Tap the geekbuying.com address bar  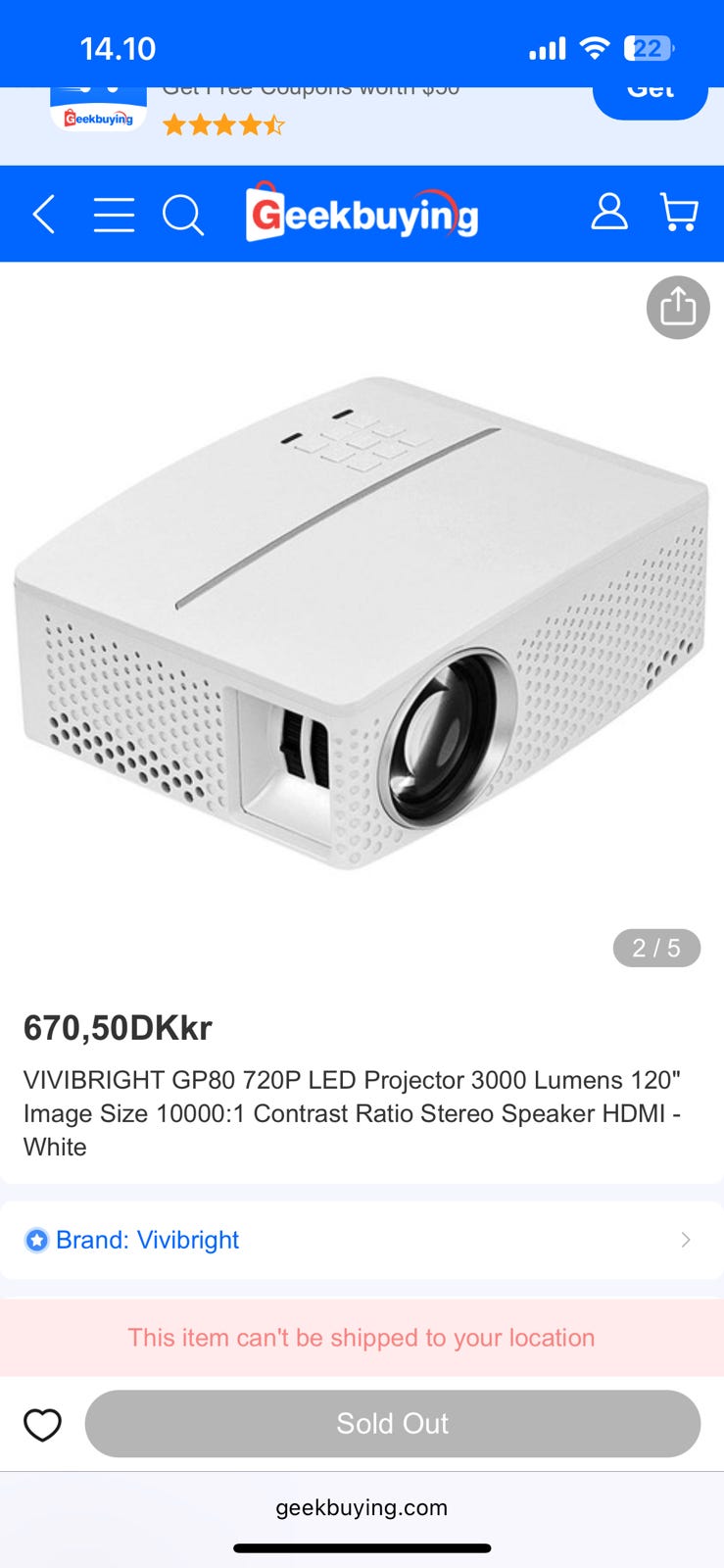pyautogui.click(x=362, y=1507)
